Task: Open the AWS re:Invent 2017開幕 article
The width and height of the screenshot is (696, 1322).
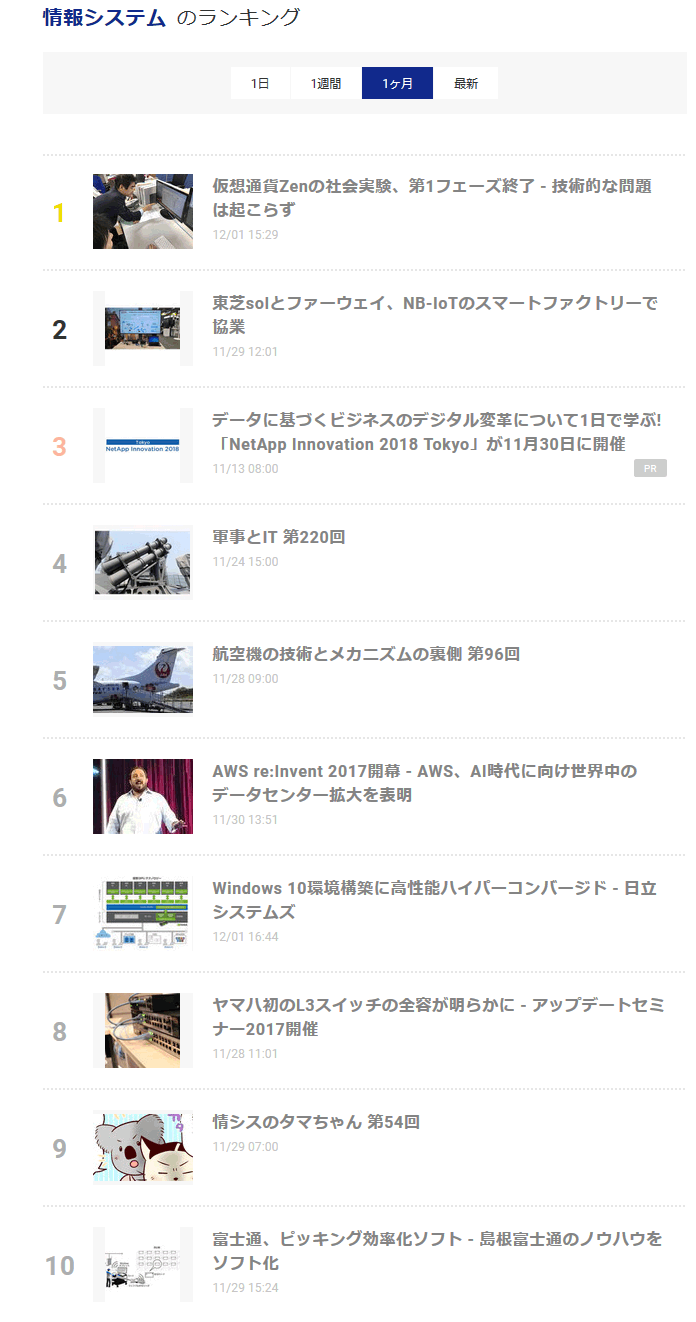Action: point(424,783)
